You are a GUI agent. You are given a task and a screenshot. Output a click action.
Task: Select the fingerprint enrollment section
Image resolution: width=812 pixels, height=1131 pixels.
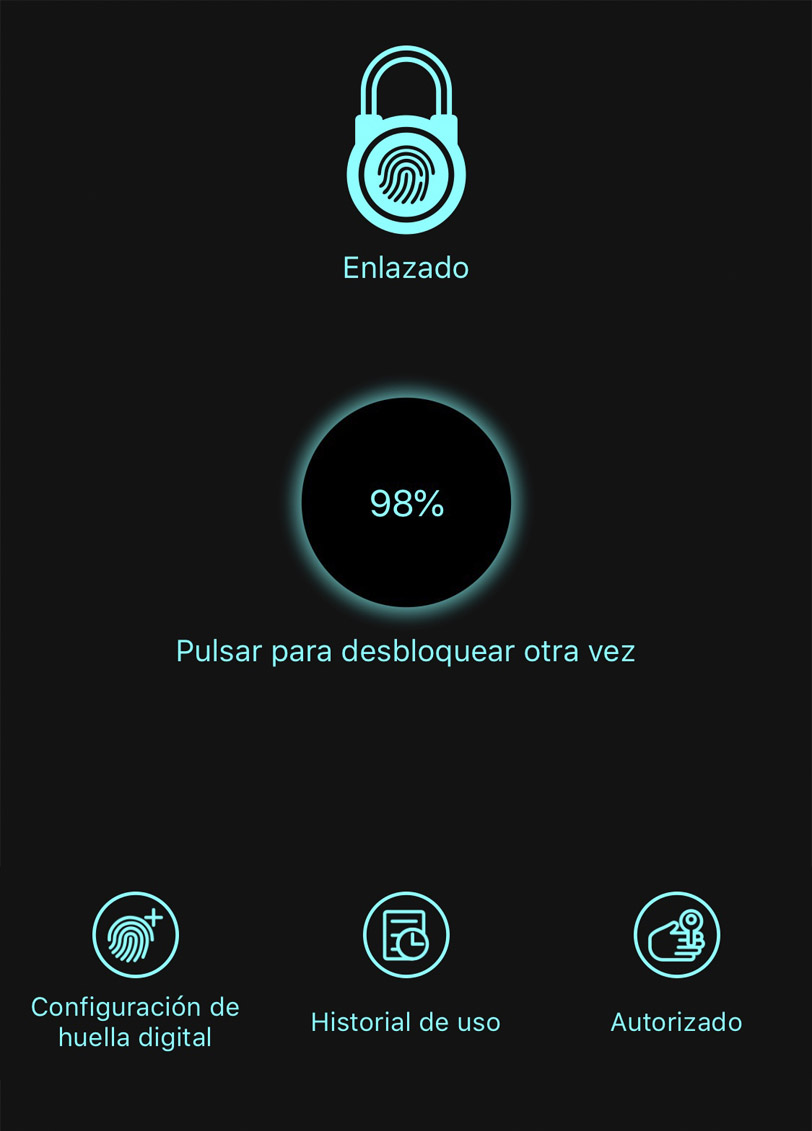135,960
